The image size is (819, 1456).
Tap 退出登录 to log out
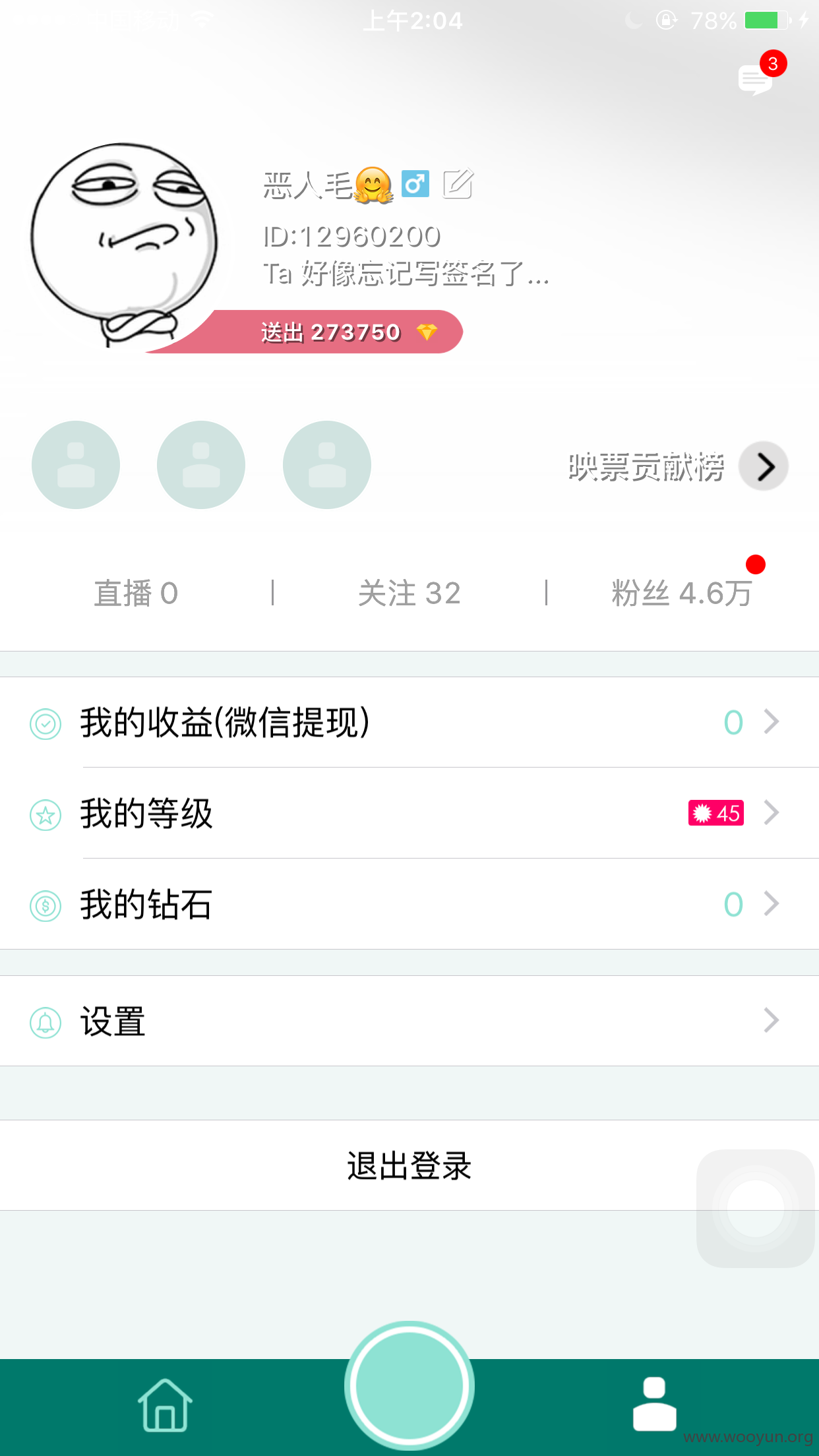[x=409, y=1165]
